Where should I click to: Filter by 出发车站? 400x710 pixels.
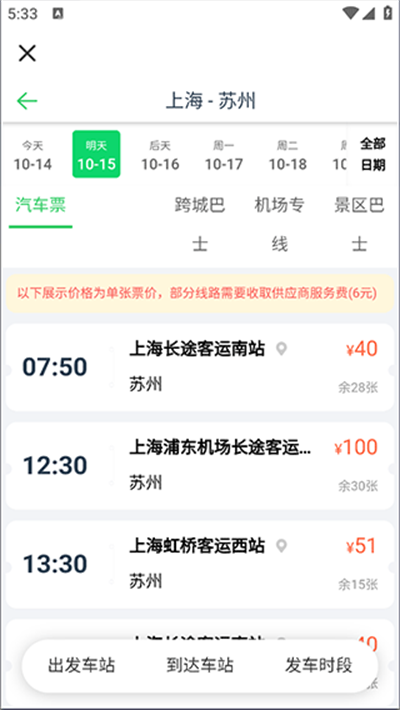tap(82, 666)
